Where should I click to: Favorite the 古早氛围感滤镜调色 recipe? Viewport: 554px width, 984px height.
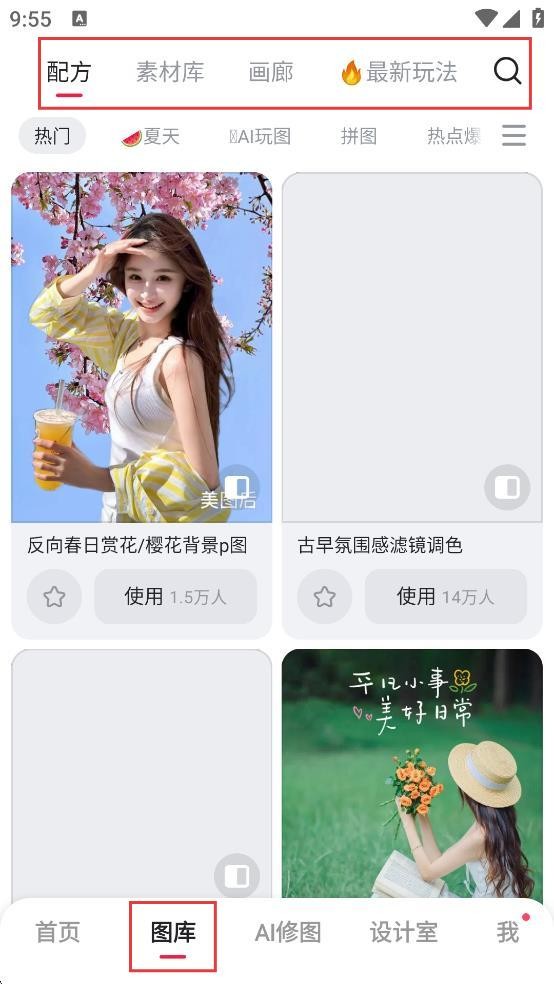point(324,596)
